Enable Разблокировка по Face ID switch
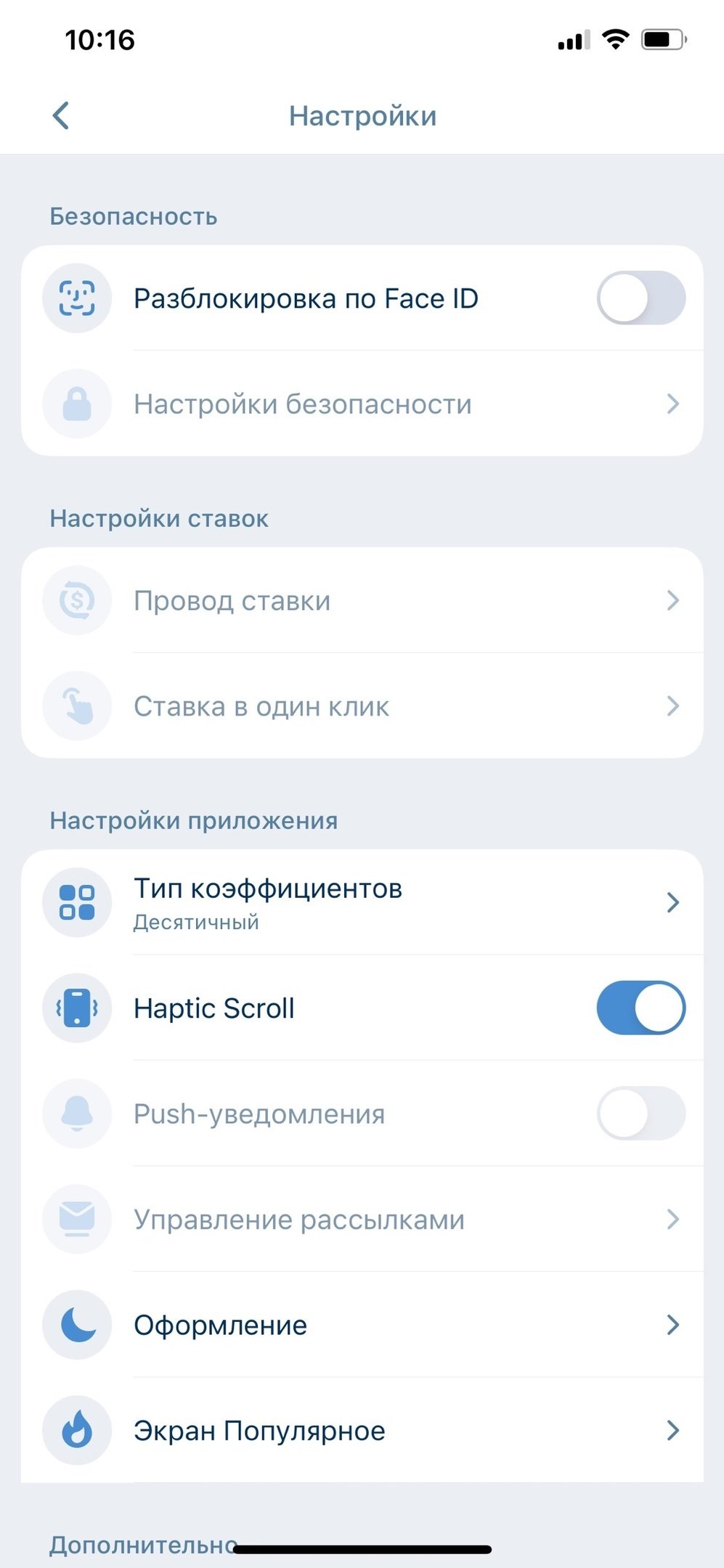The width and height of the screenshot is (724, 1568). coord(640,298)
